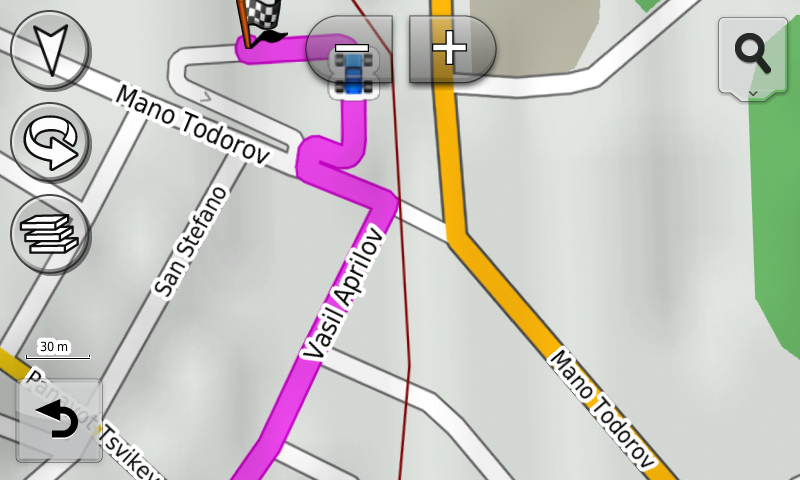Tap the checkered destination flag
Image resolution: width=800 pixels, height=480 pixels.
coord(261,20)
